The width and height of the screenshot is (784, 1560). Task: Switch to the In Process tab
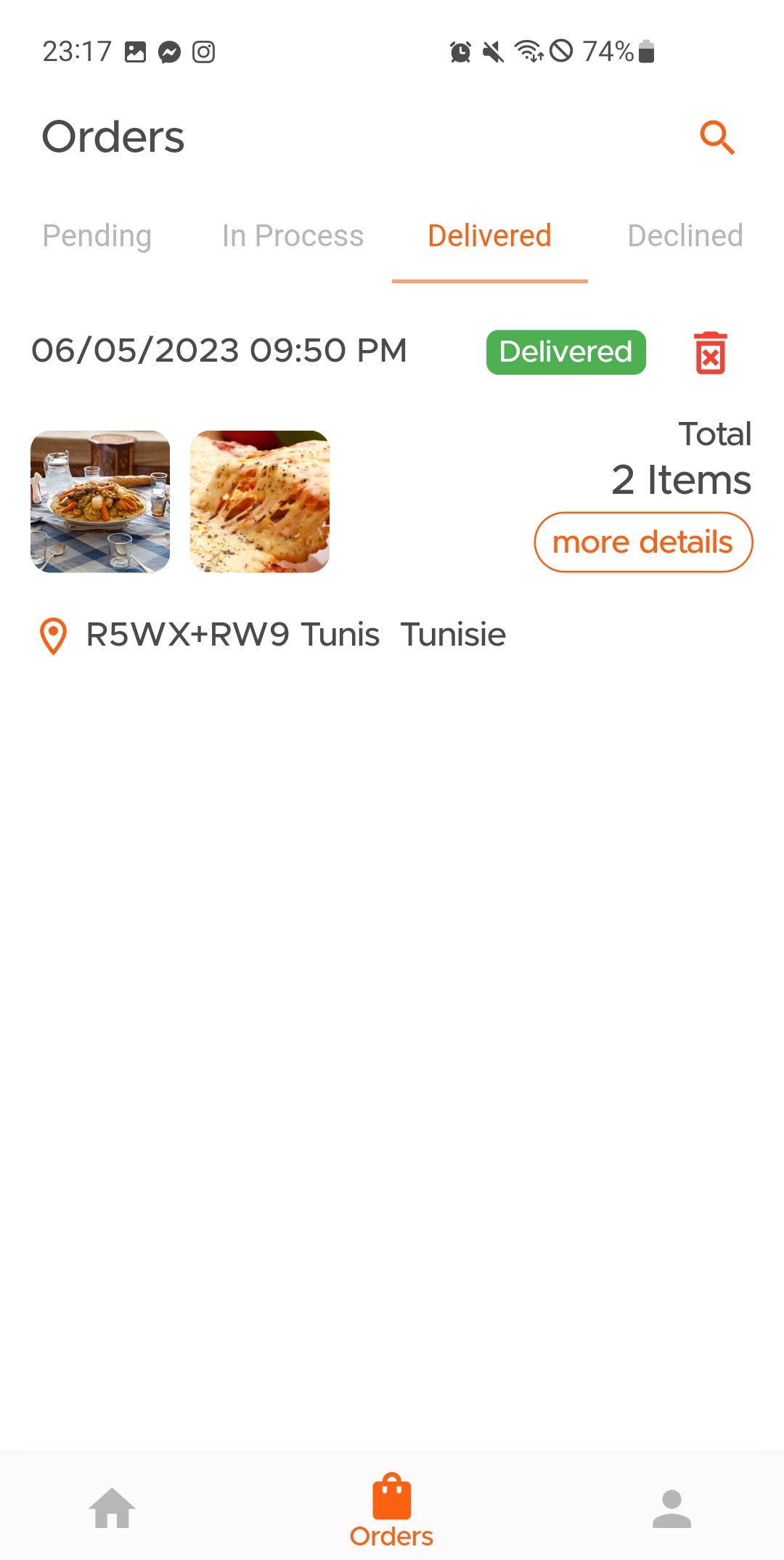click(x=293, y=236)
